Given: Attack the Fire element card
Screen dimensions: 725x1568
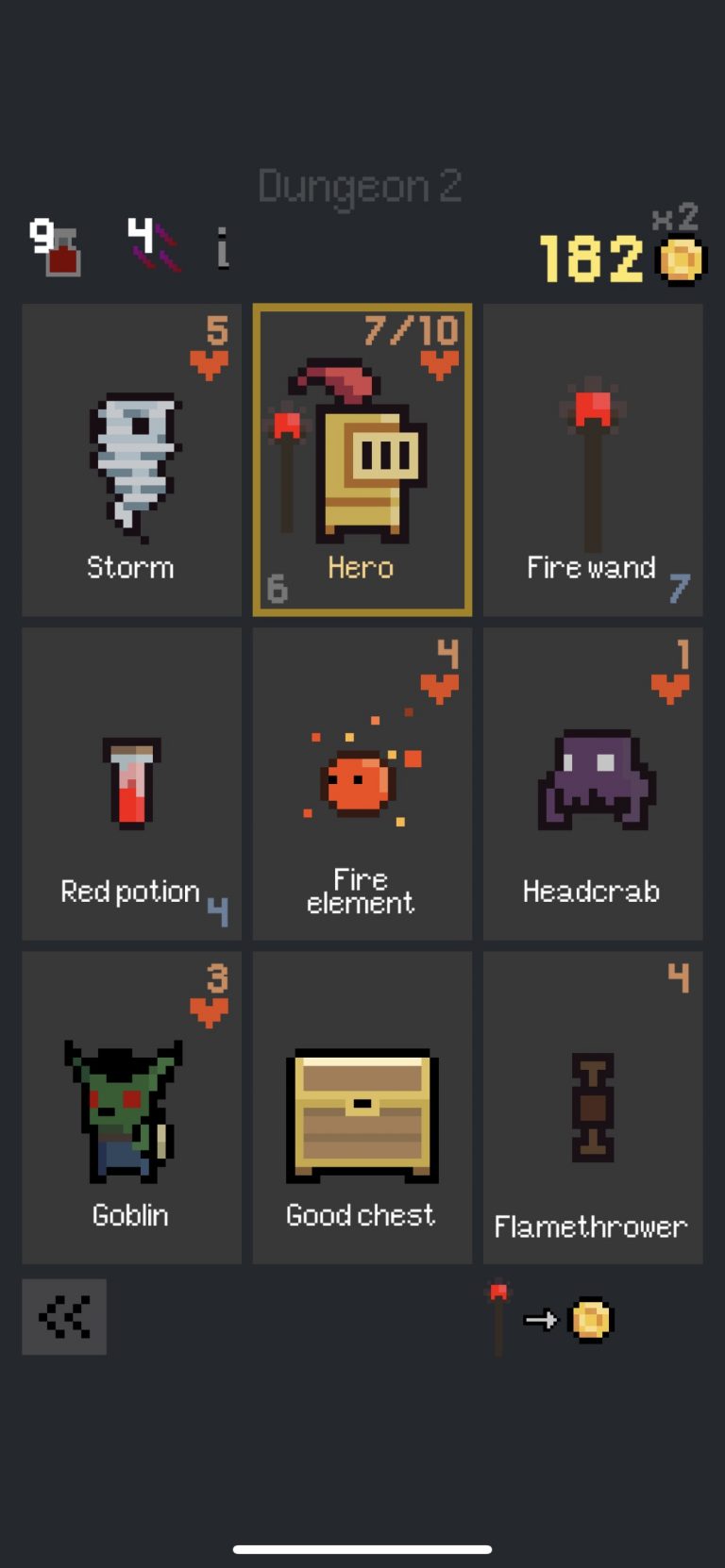Looking at the screenshot, I should pyautogui.click(x=362, y=783).
